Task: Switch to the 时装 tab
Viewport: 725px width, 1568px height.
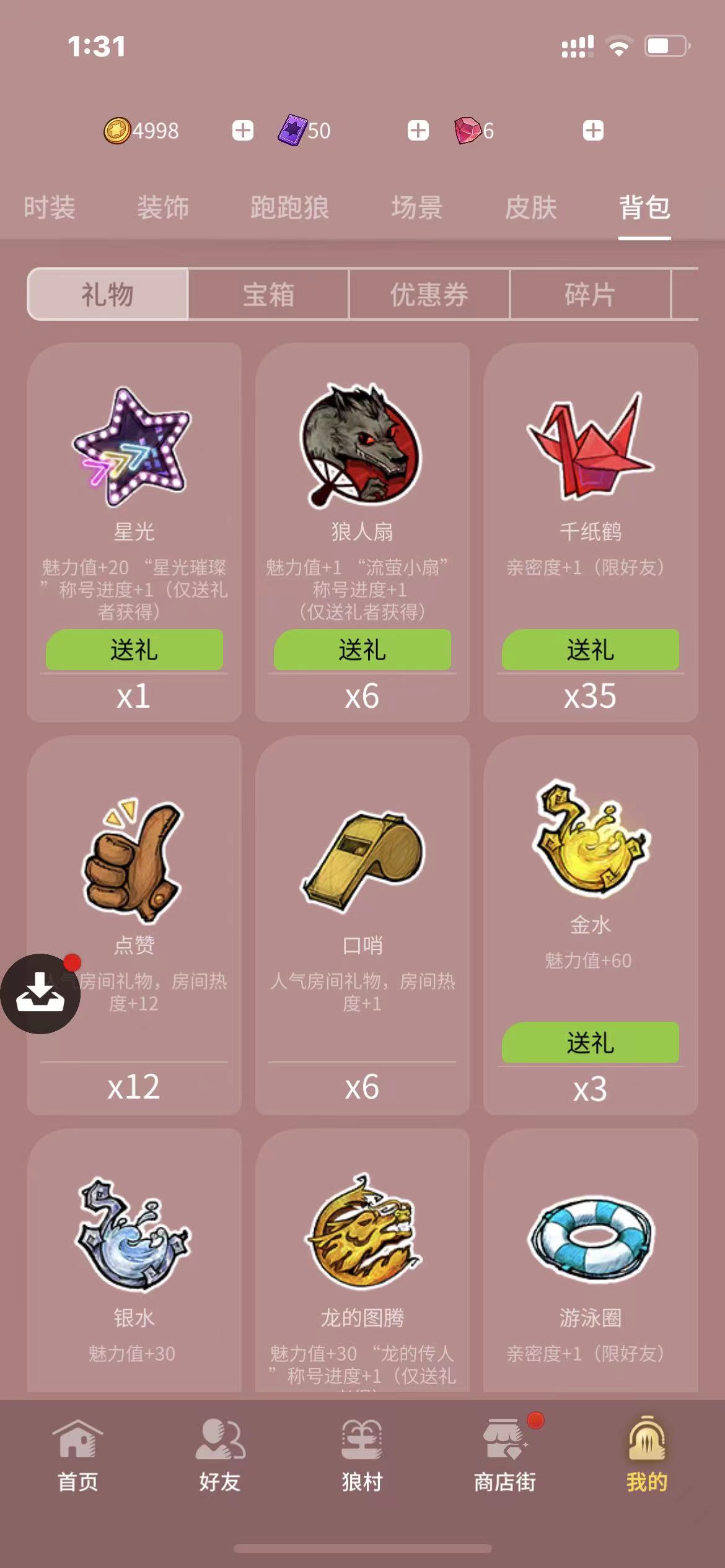Action: (x=50, y=207)
